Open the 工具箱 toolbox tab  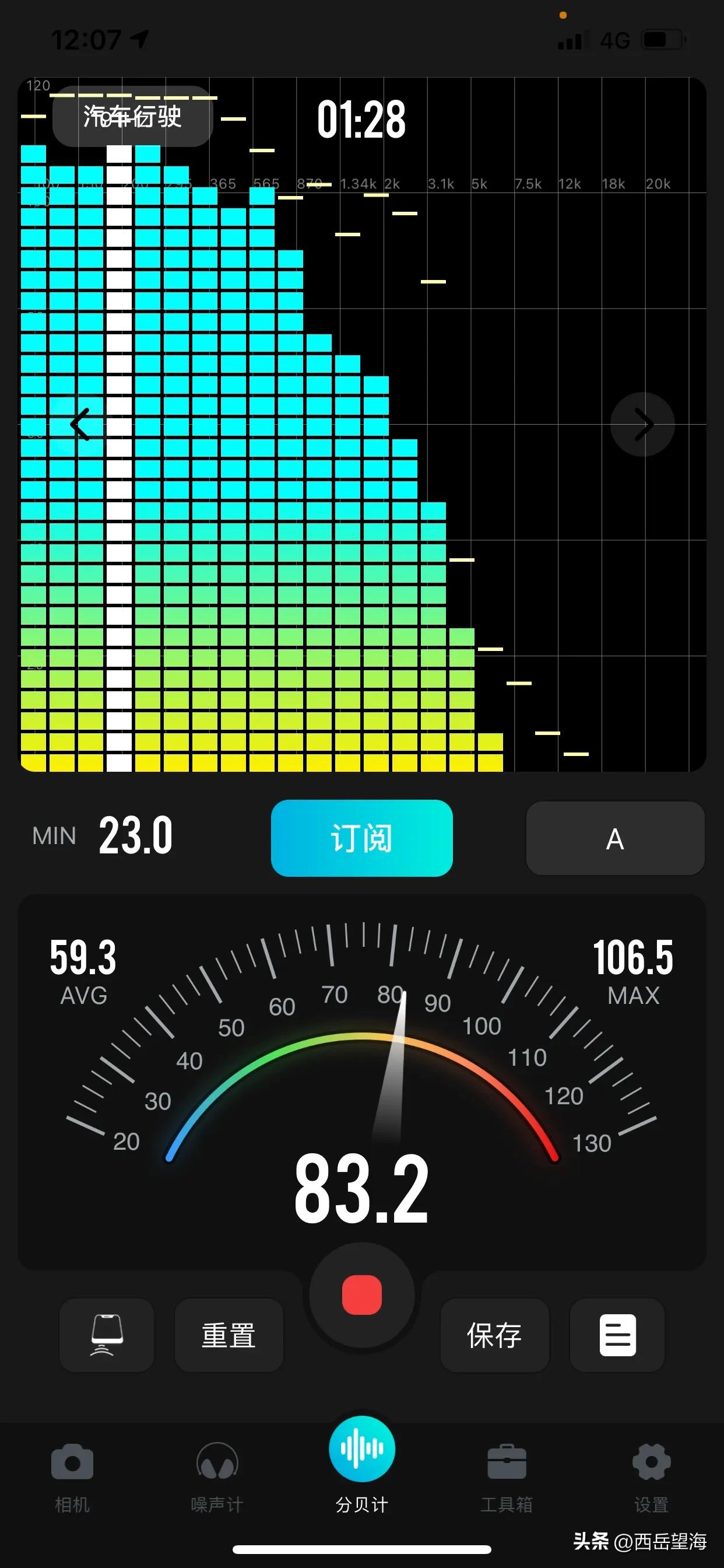tap(506, 1476)
